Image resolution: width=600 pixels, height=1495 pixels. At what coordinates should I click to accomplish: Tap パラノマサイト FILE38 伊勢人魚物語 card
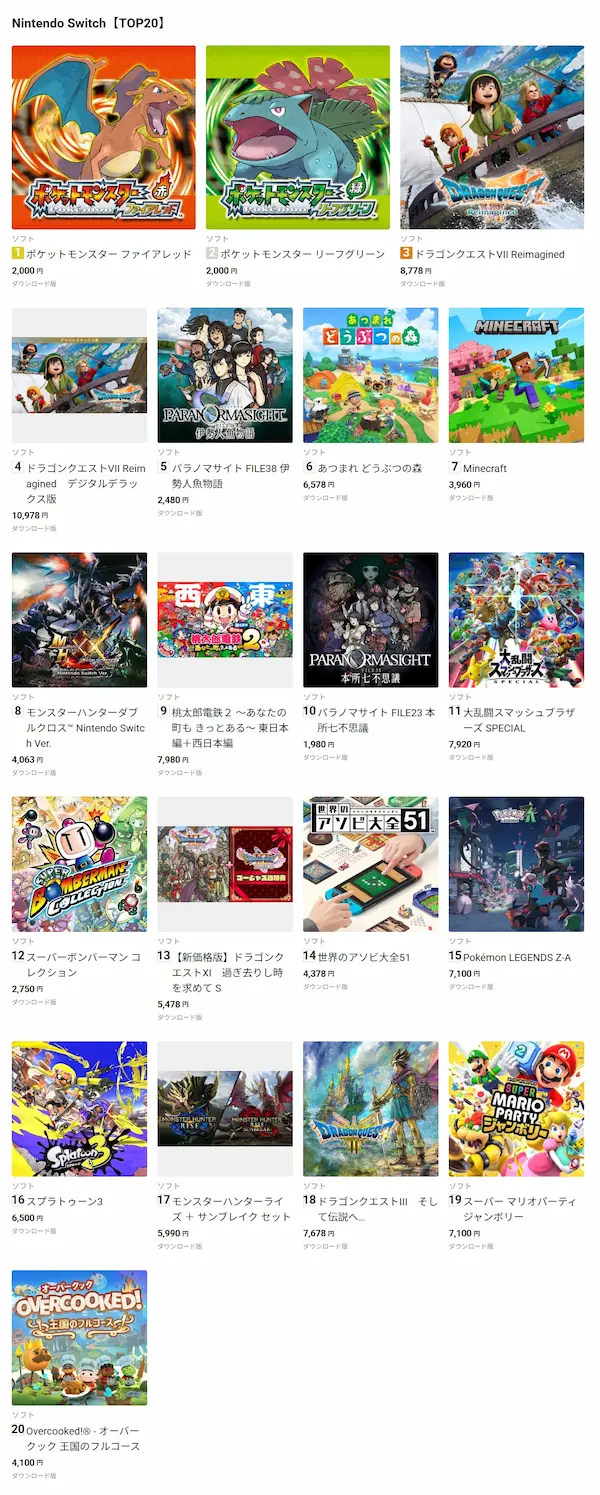click(225, 375)
